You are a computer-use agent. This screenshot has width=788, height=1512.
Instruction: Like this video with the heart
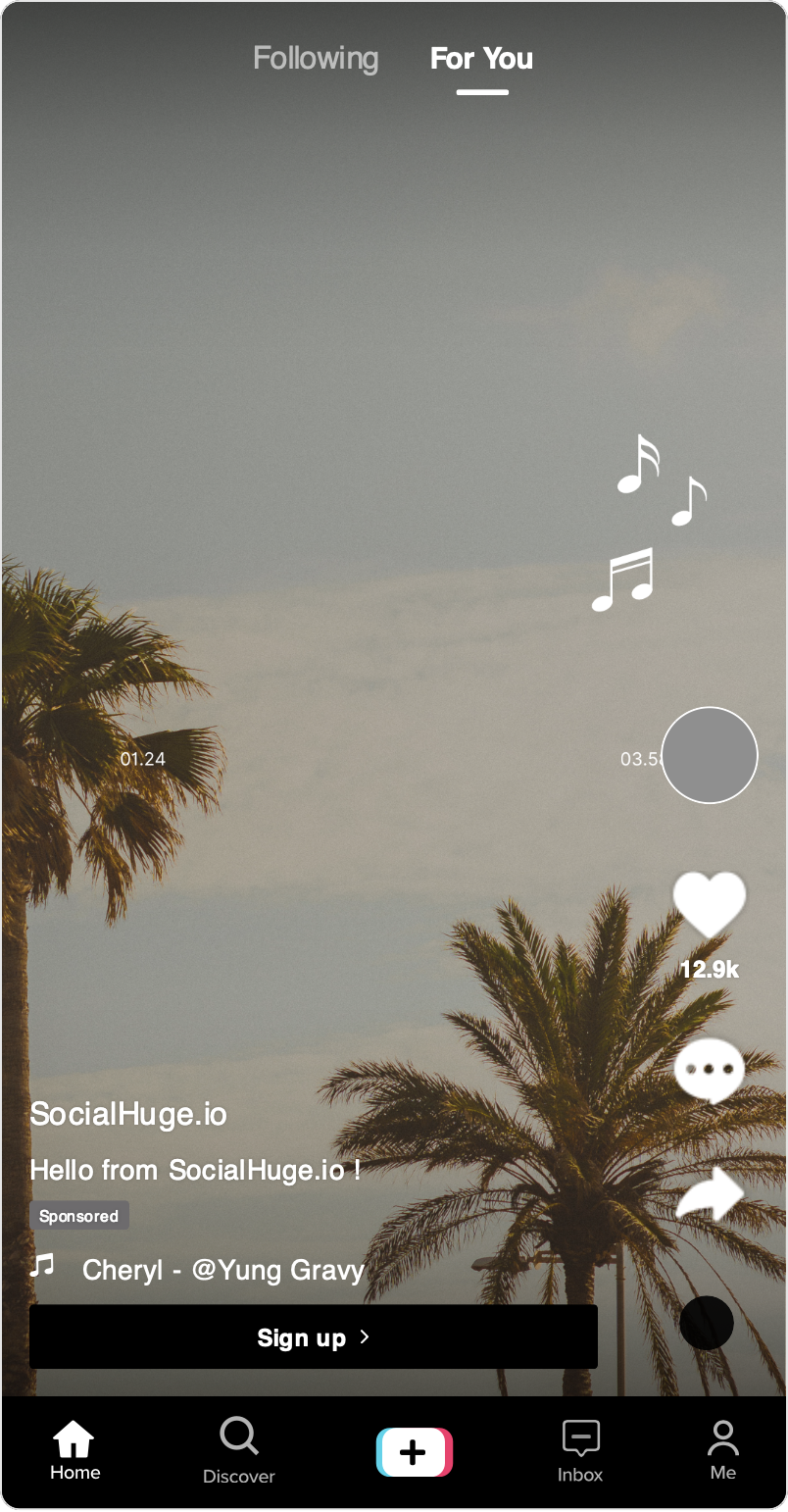[710, 904]
